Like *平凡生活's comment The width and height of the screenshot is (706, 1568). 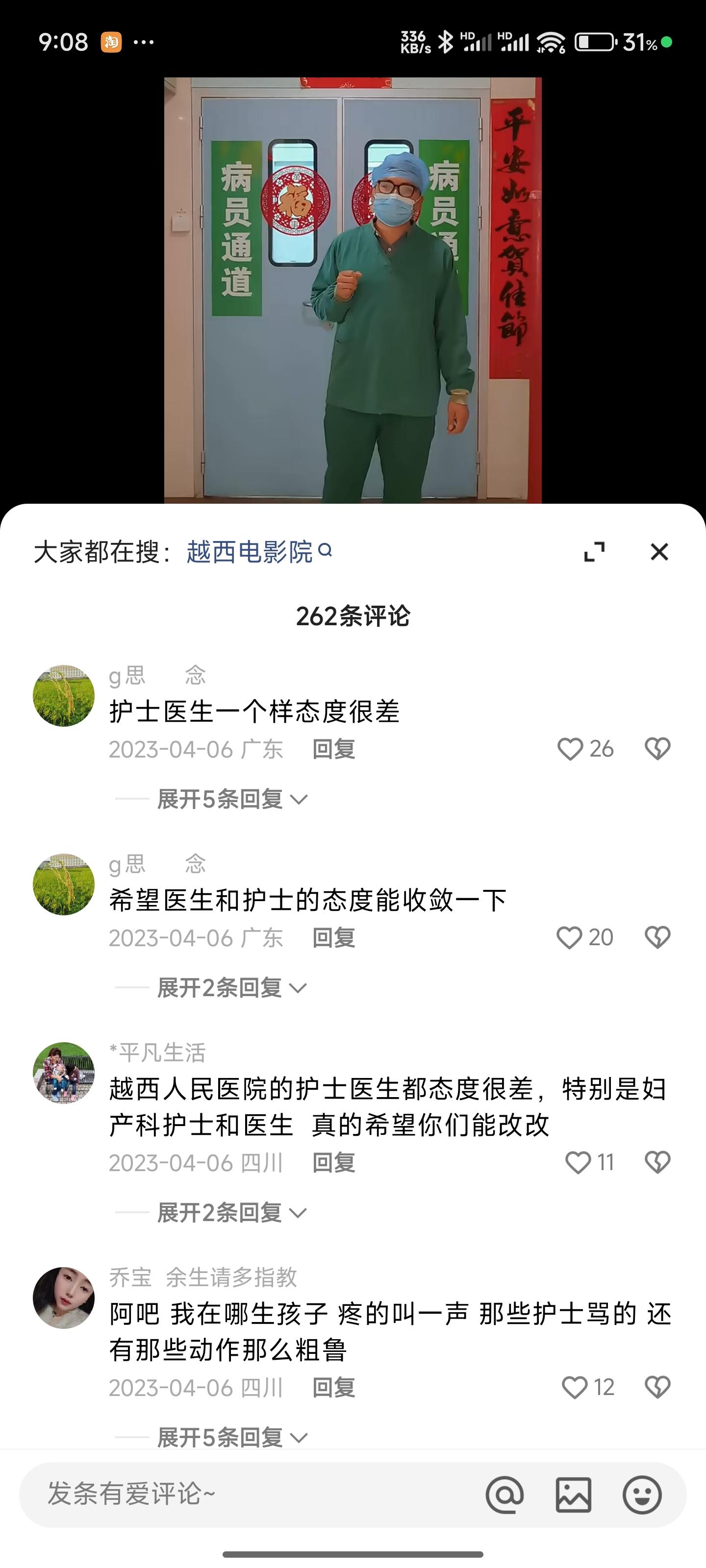pyautogui.click(x=578, y=1163)
